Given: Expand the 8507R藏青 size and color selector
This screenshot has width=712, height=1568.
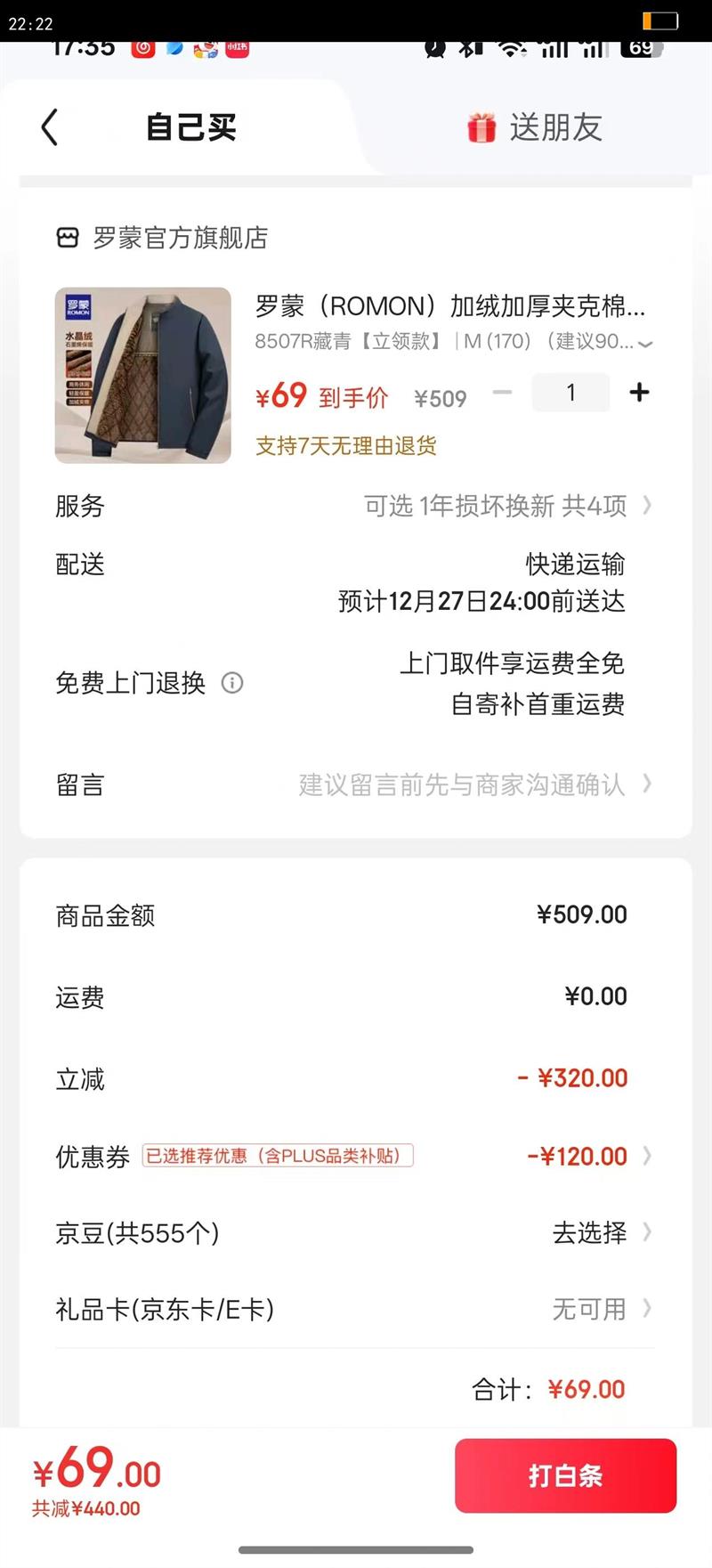Looking at the screenshot, I should pos(454,342).
